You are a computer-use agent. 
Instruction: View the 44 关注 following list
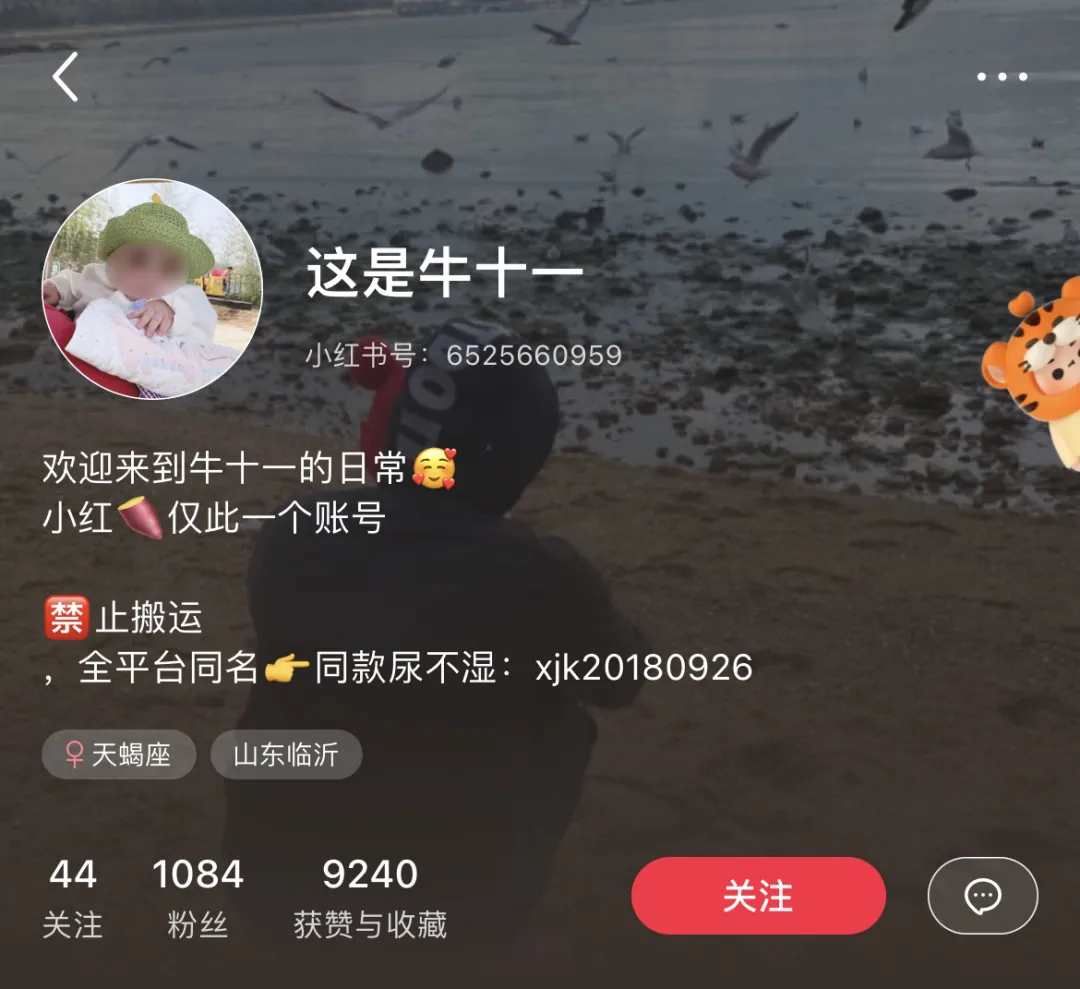73,898
